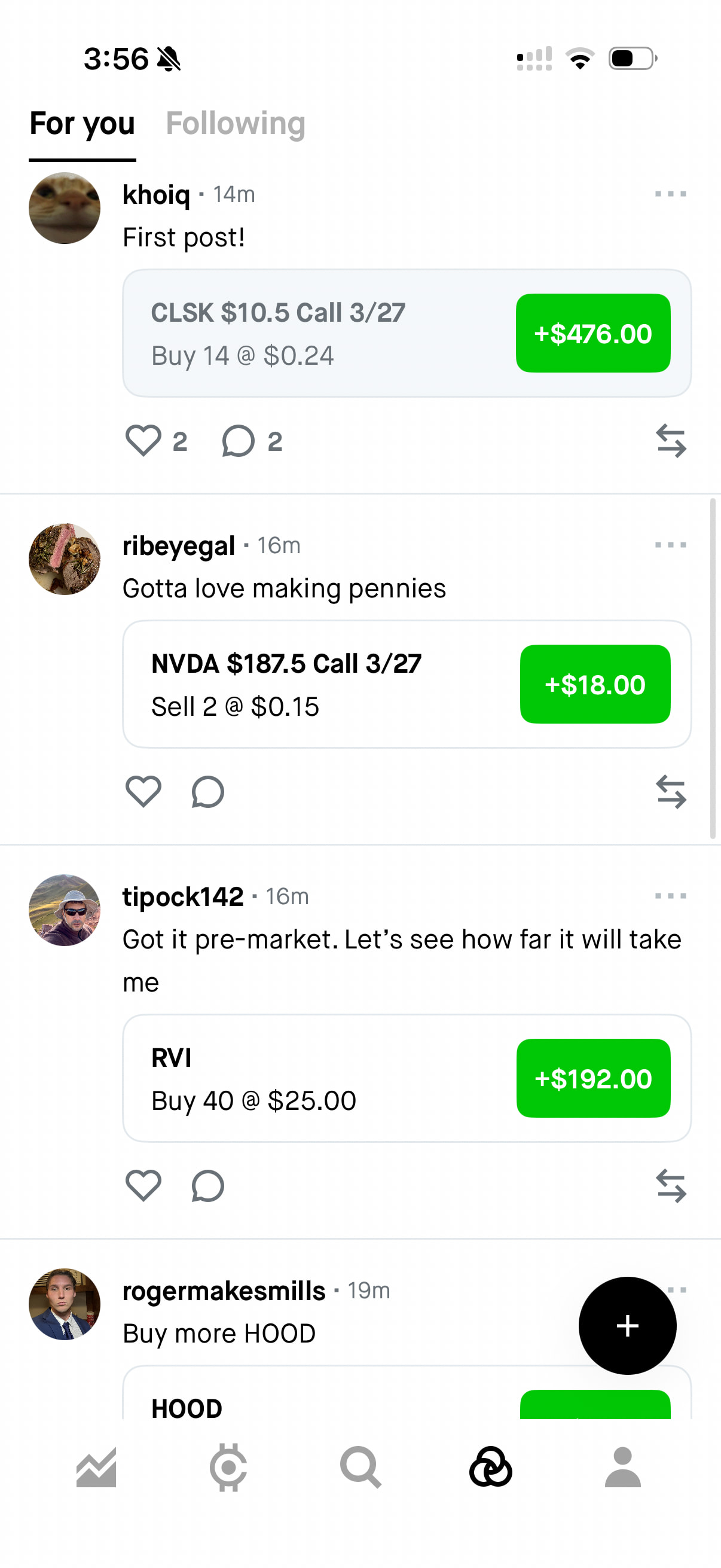Like ribeyegal's post
Viewport: 721px width, 1568px height.
[143, 791]
